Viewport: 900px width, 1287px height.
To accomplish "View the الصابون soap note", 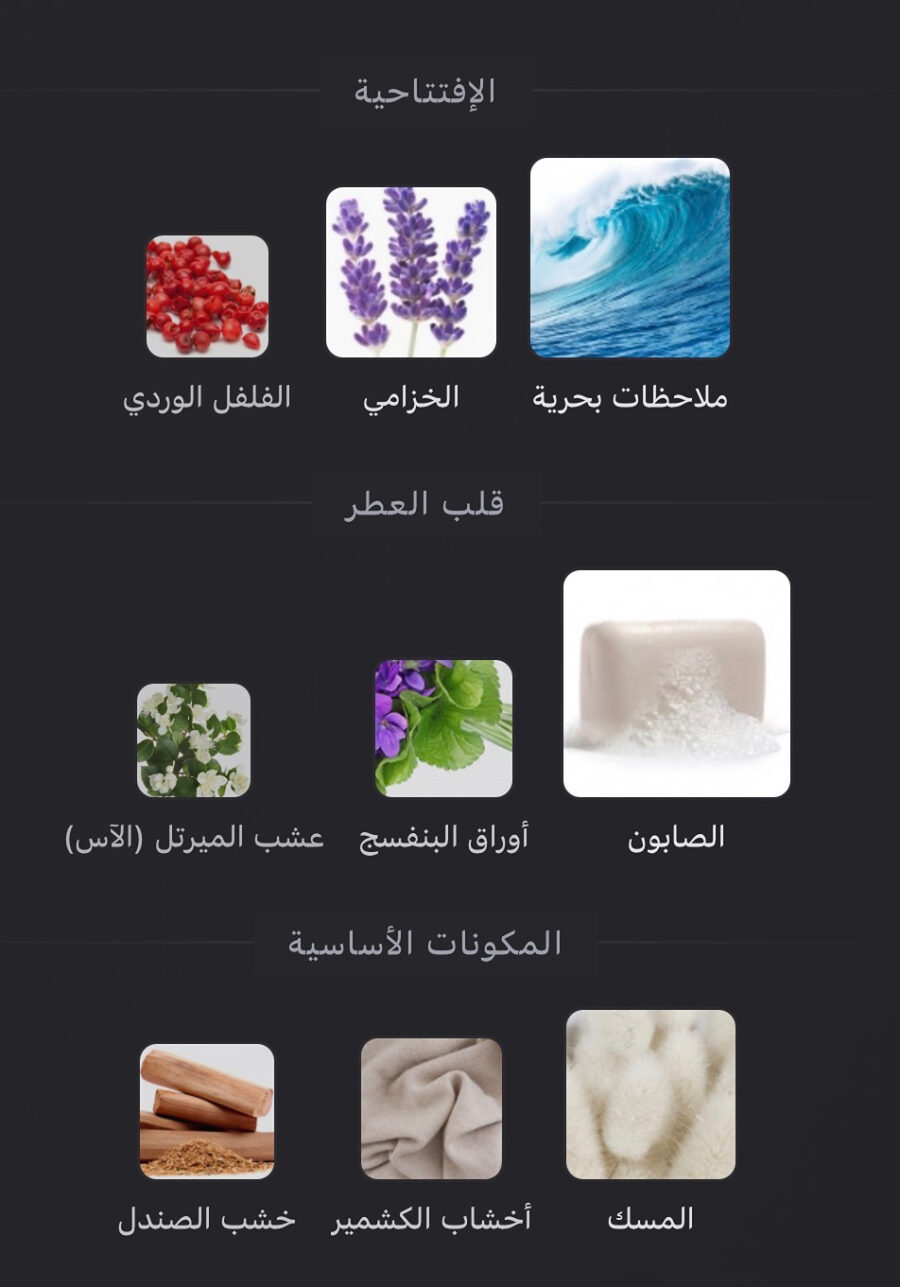I will 676,684.
